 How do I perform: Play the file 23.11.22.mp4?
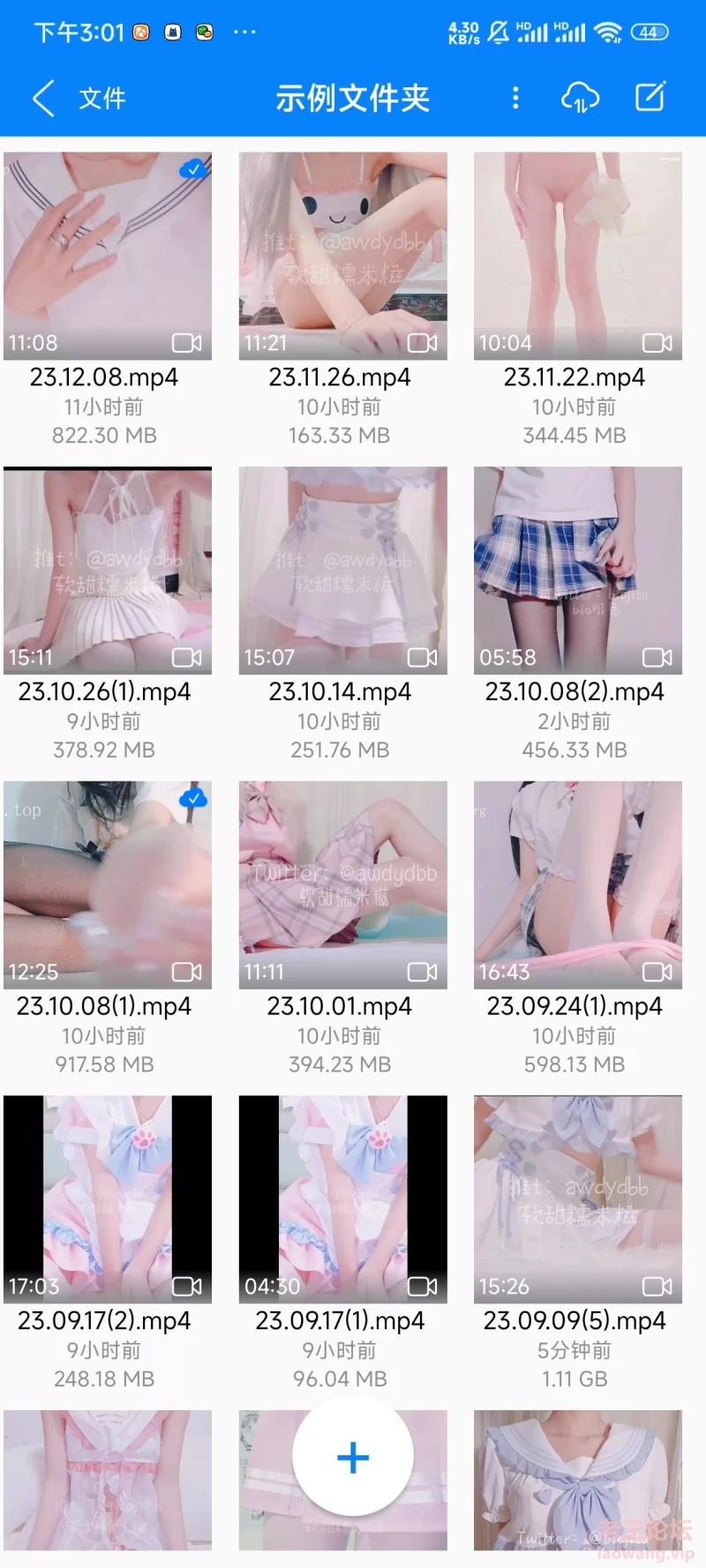(577, 256)
